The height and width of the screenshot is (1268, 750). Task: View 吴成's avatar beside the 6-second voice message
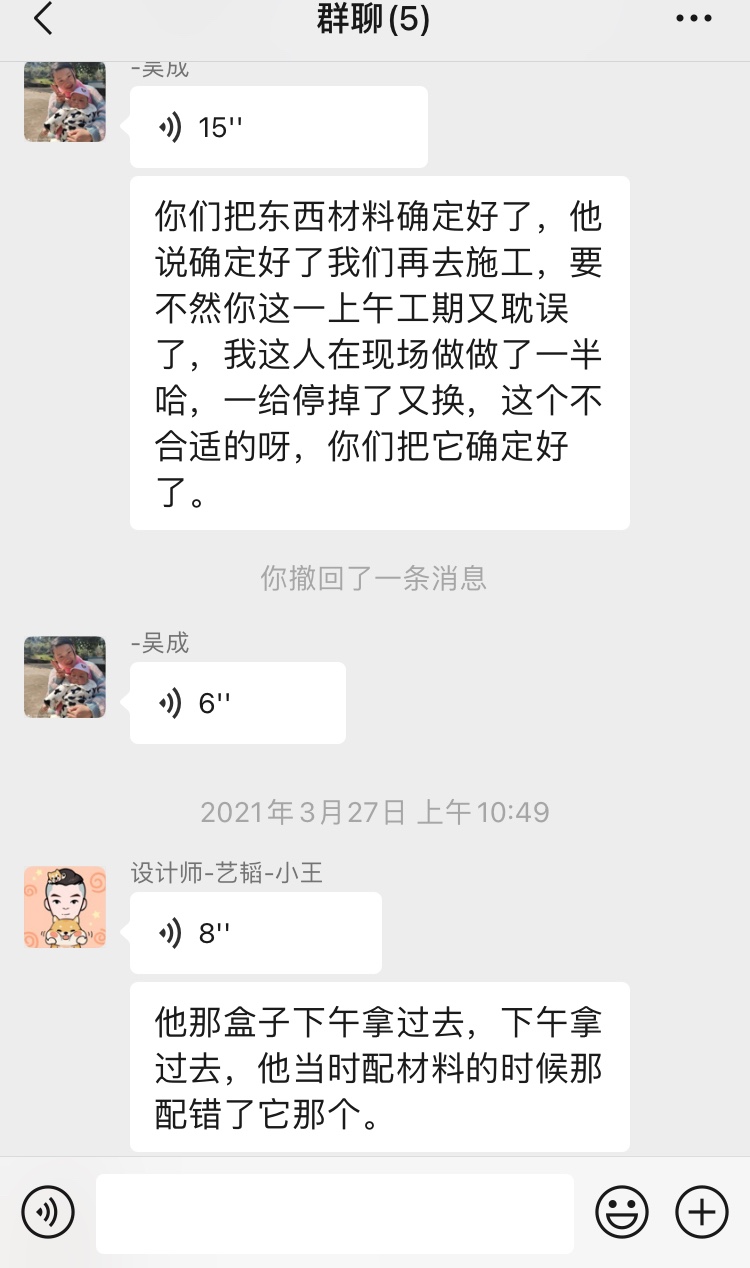pos(65,677)
